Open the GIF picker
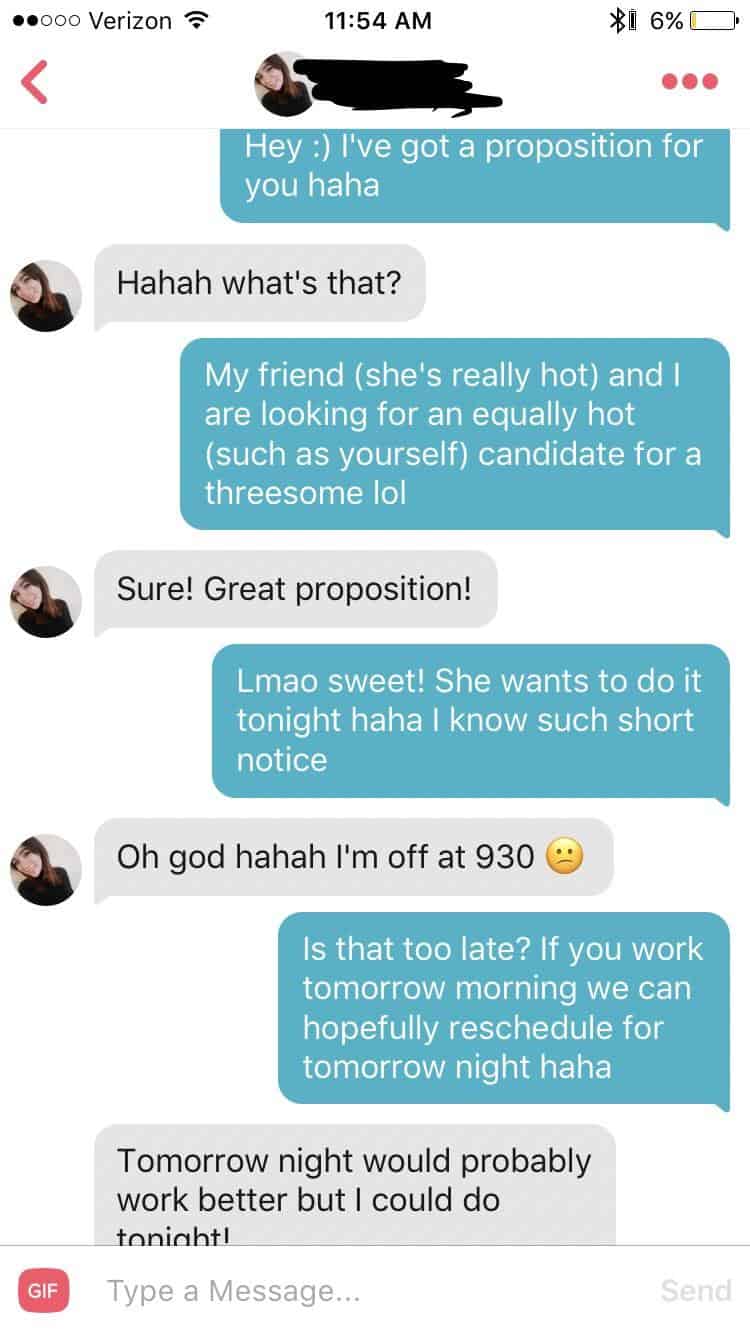Image resolution: width=750 pixels, height=1334 pixels. (44, 1290)
